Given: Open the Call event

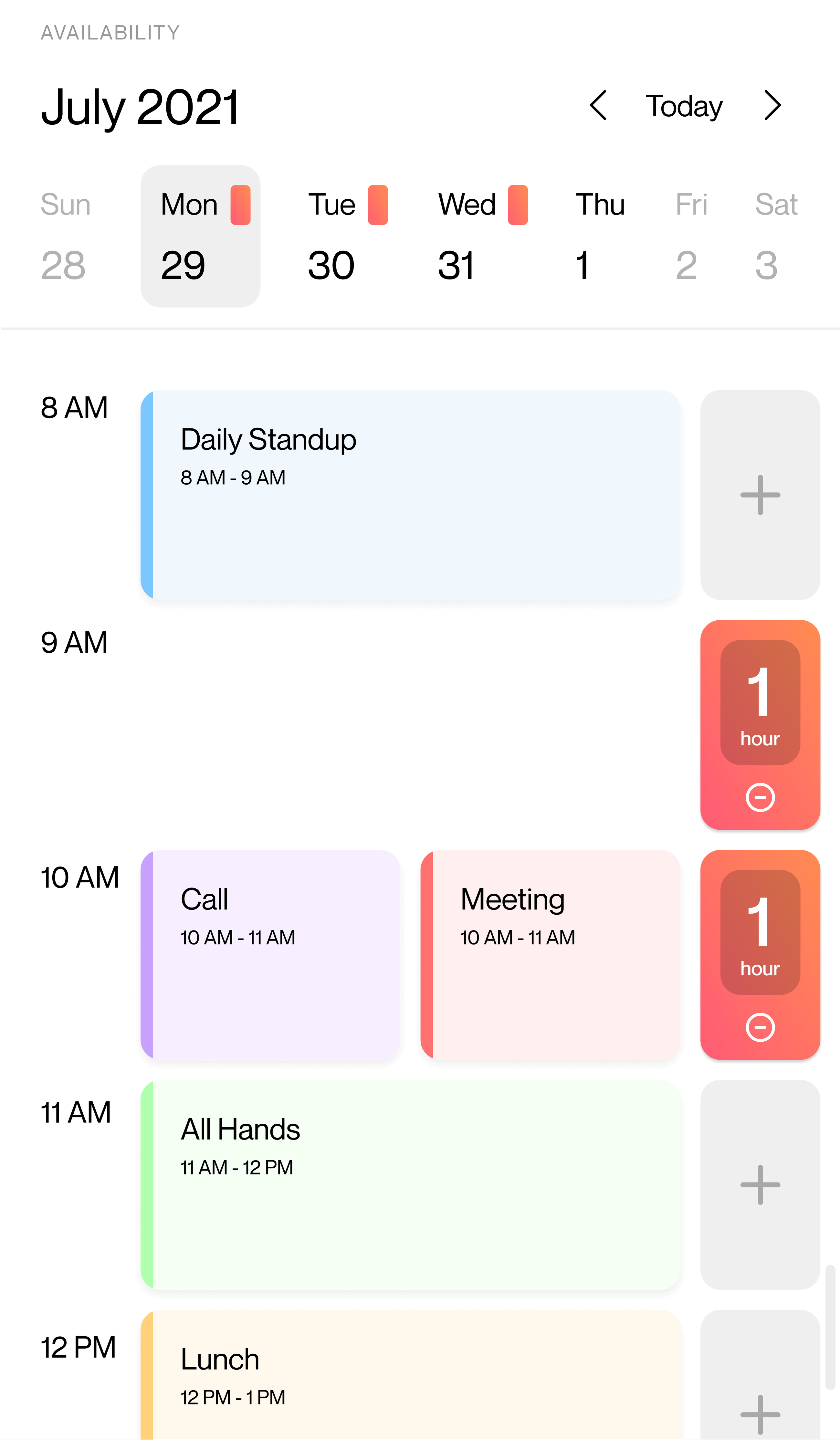Looking at the screenshot, I should click(x=270, y=954).
